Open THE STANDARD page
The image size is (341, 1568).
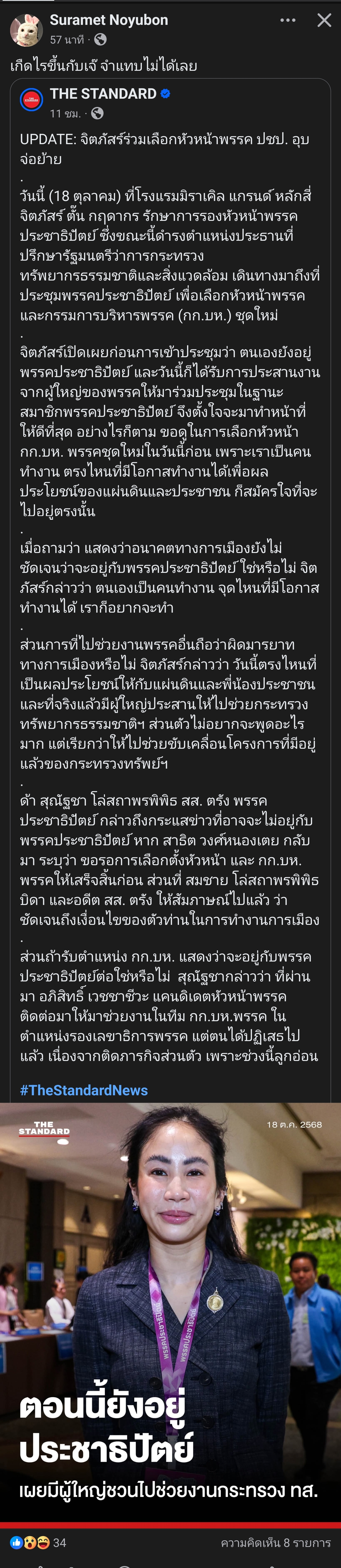[103, 94]
